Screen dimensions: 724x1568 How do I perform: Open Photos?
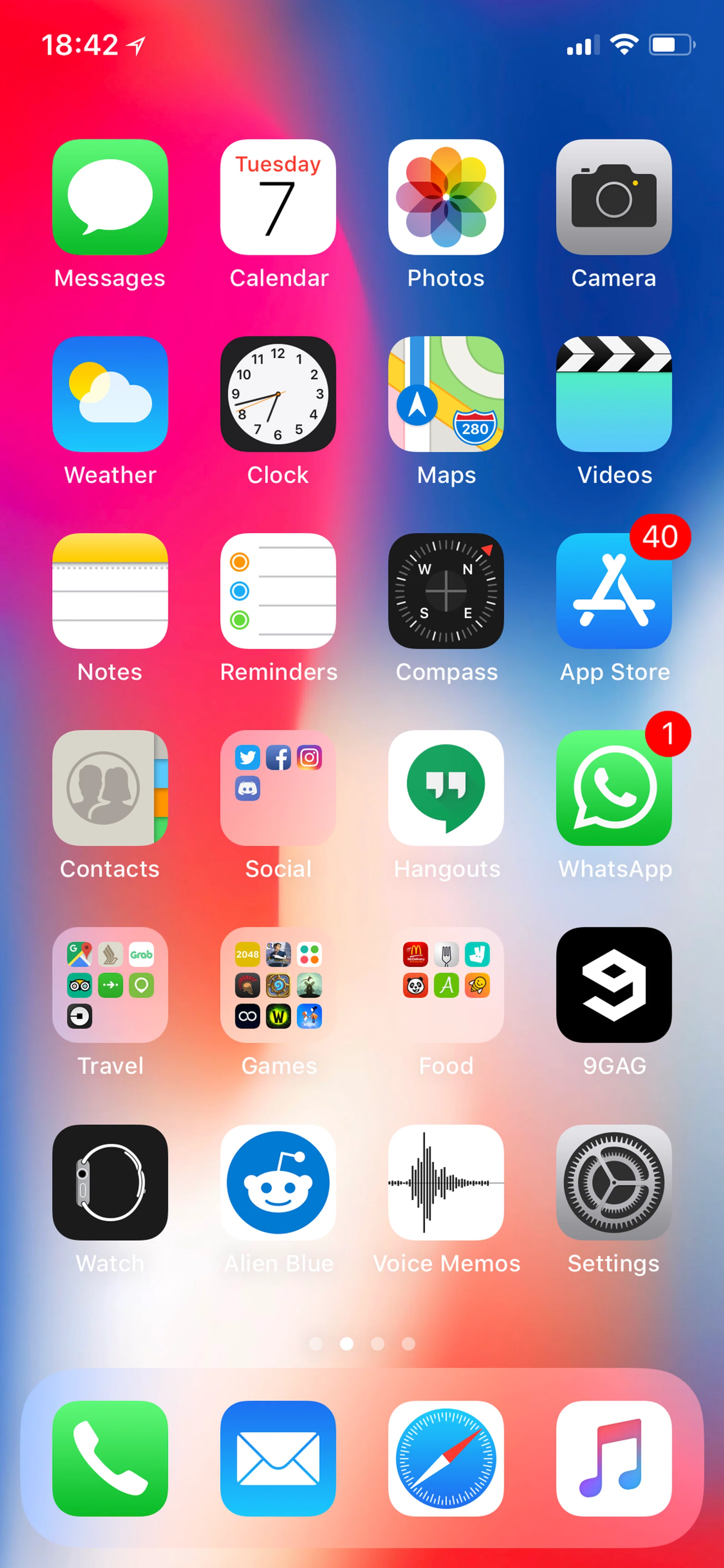(446, 197)
